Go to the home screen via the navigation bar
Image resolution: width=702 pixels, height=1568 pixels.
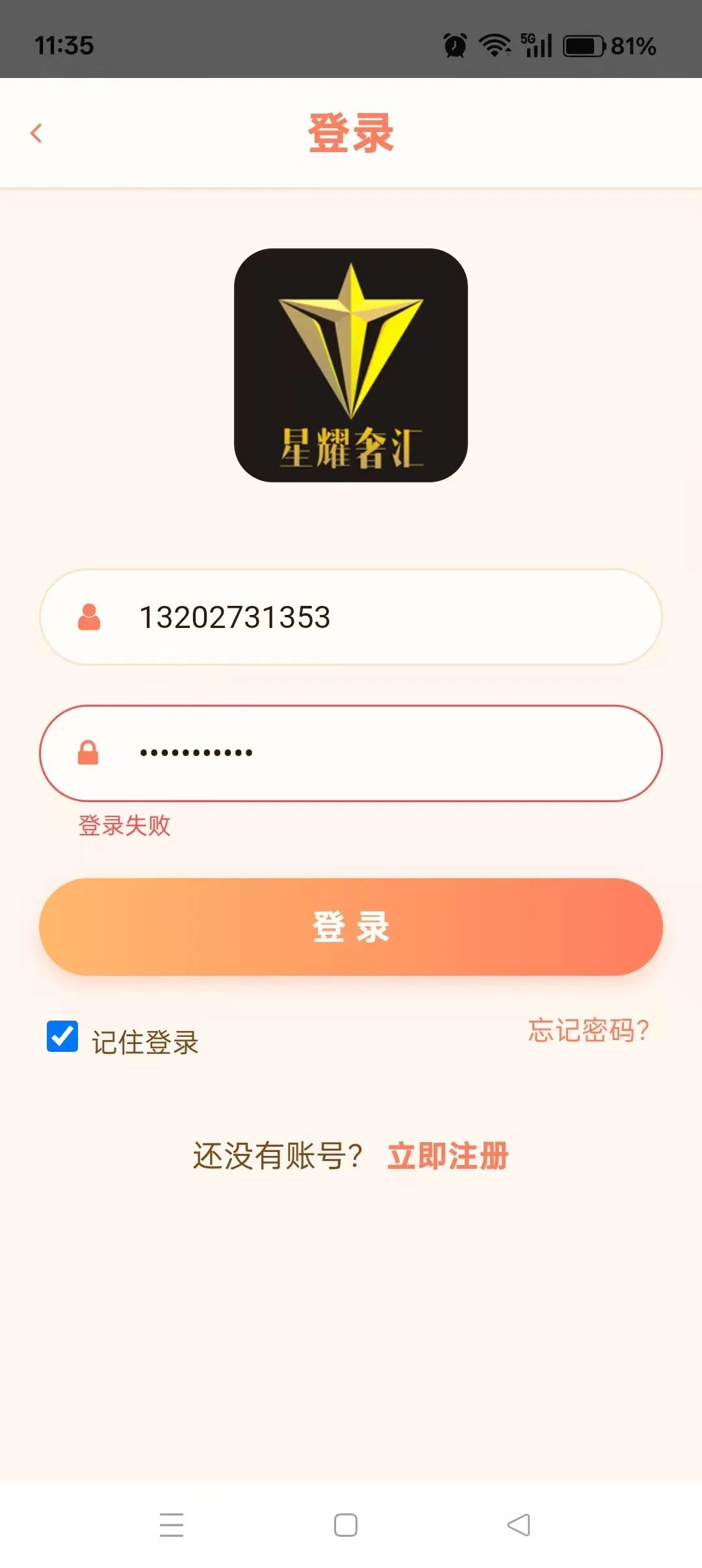coord(346,1525)
